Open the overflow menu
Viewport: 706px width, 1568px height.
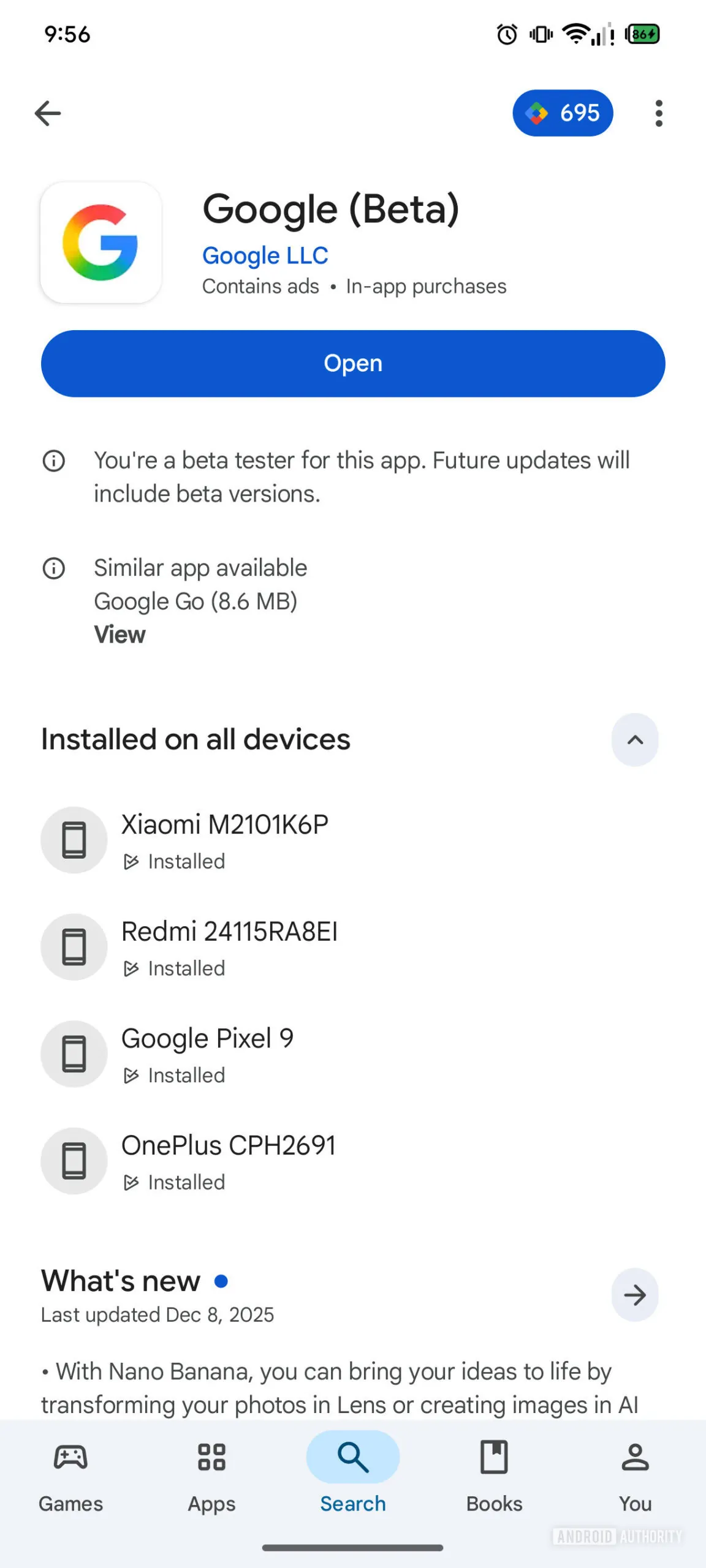[659, 113]
